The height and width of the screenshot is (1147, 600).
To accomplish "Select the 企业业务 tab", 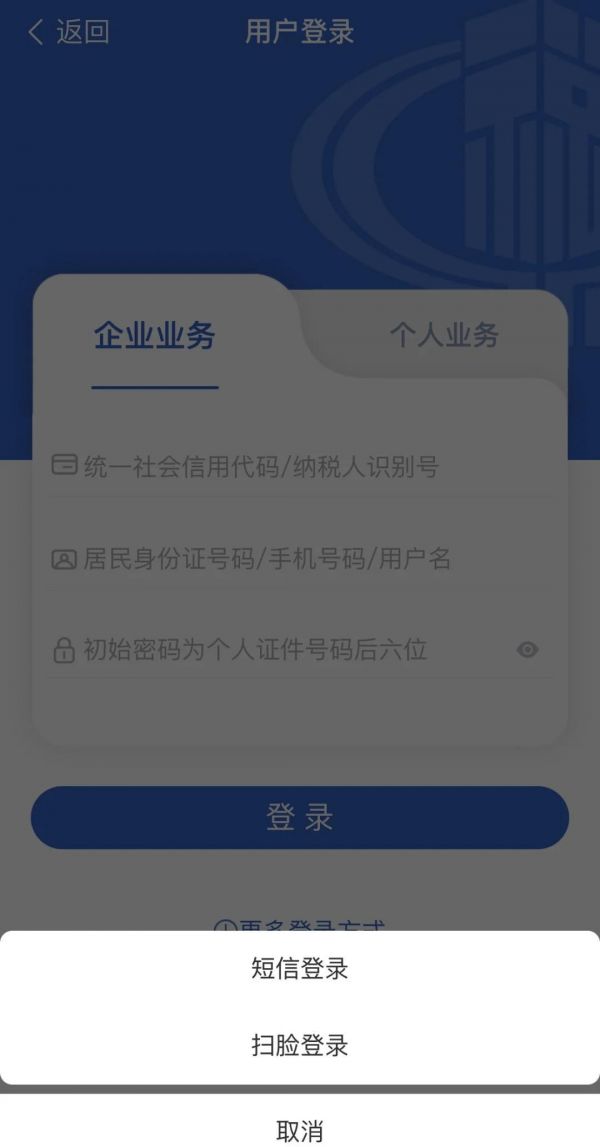I will [x=155, y=336].
